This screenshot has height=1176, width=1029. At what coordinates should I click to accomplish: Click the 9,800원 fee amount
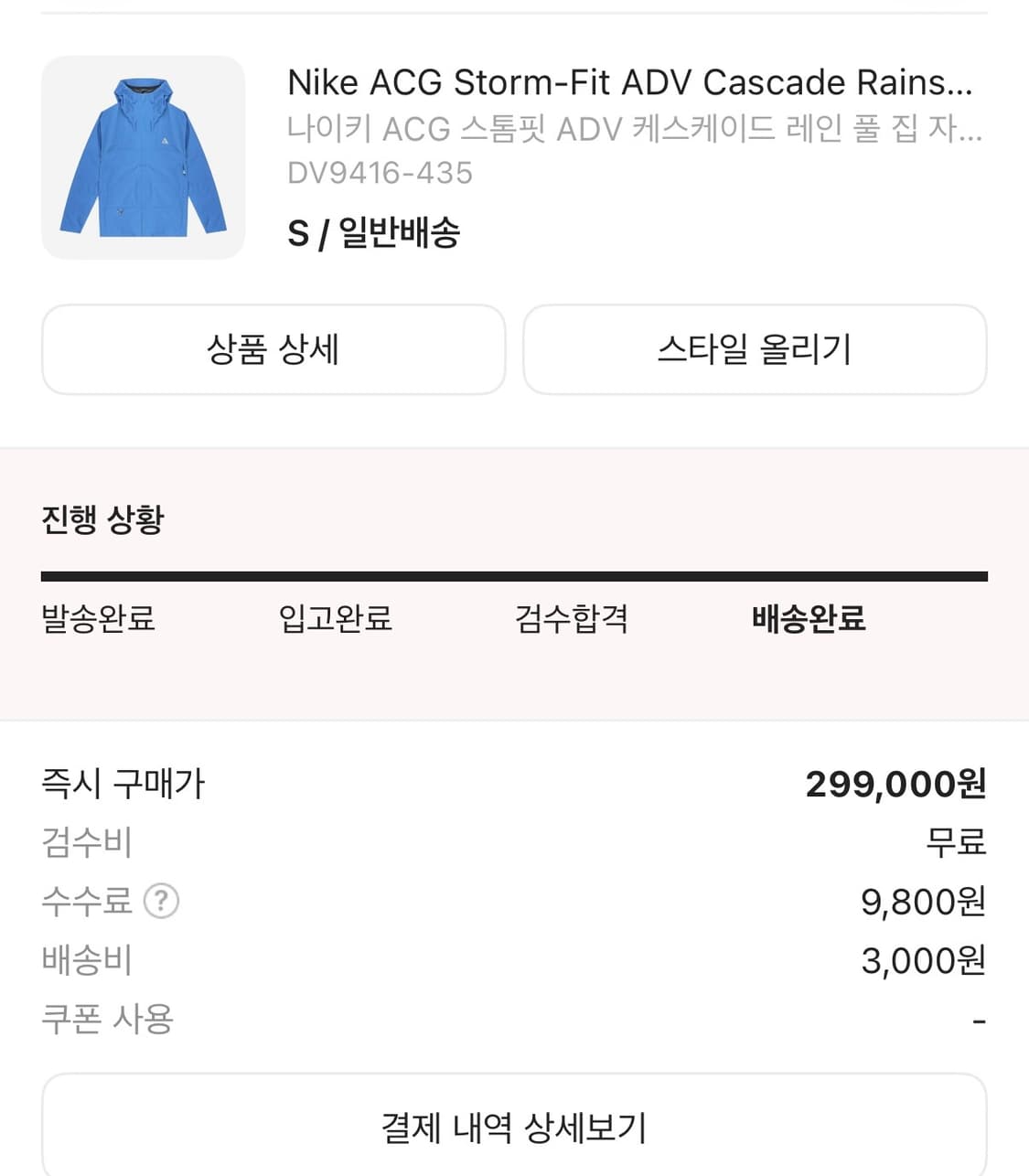(x=922, y=902)
